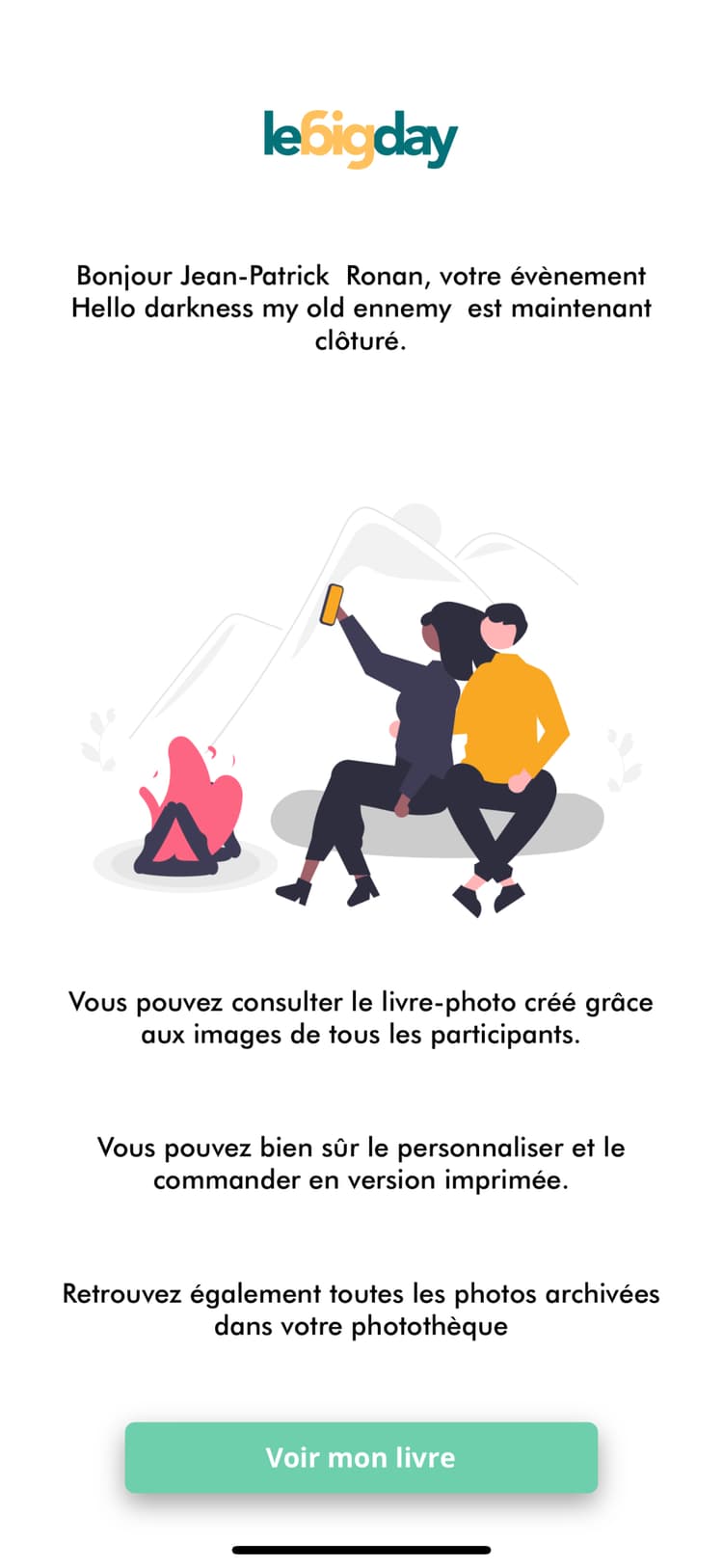Screen dimensions: 723x1568
Task: Tap the Voir mon livre button
Action: pos(361,1456)
